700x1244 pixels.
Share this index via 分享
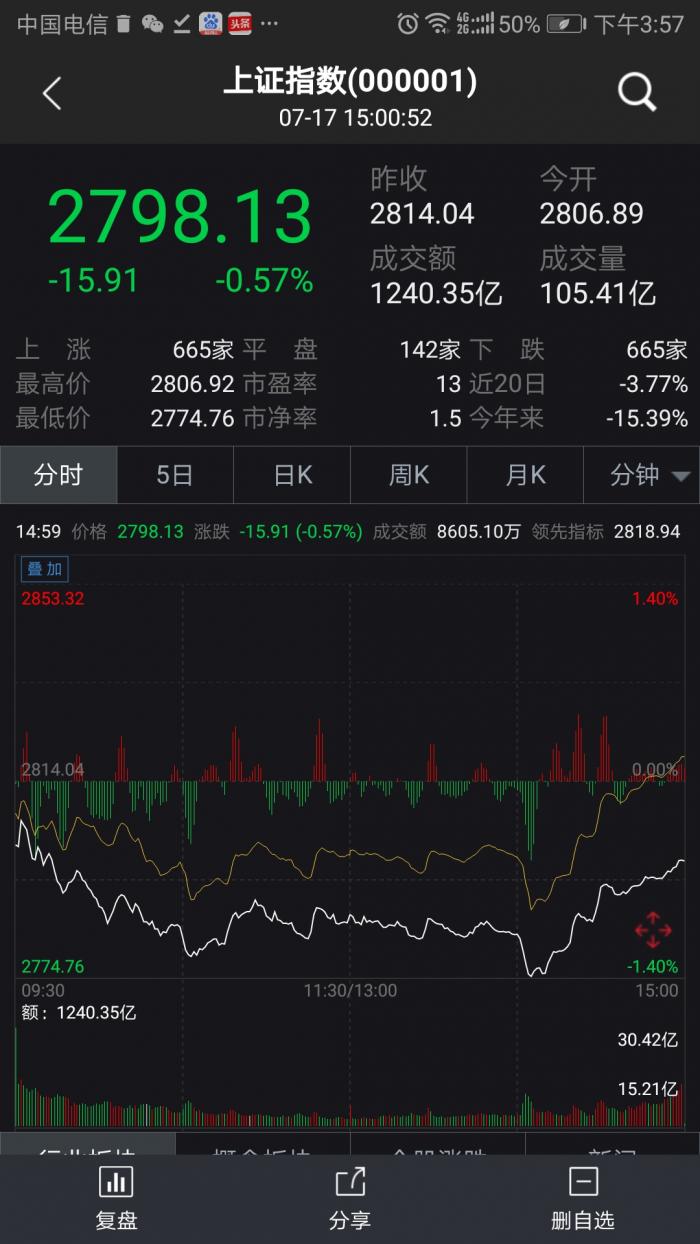(x=350, y=1199)
